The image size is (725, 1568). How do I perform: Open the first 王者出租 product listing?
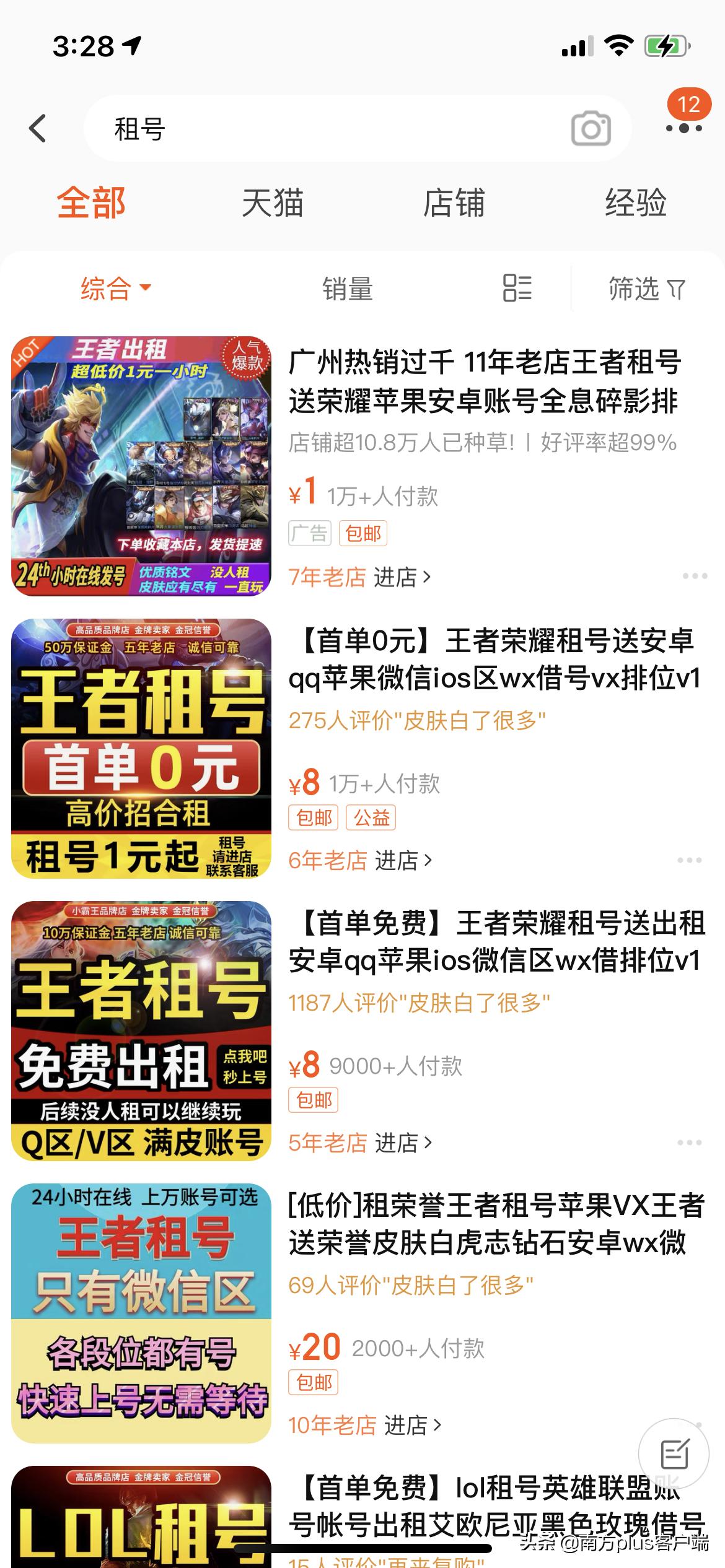141,468
